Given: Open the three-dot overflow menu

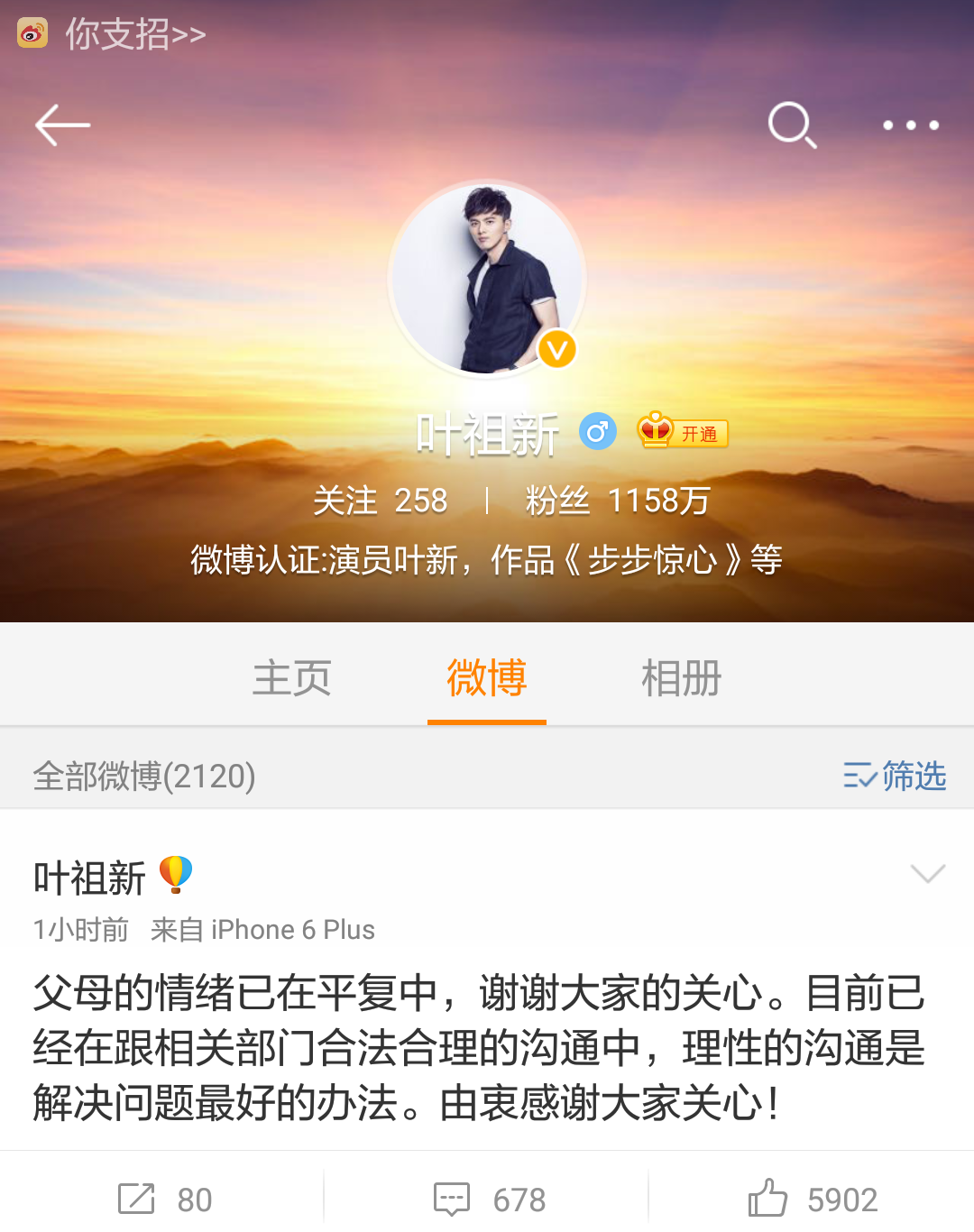Looking at the screenshot, I should [x=911, y=125].
